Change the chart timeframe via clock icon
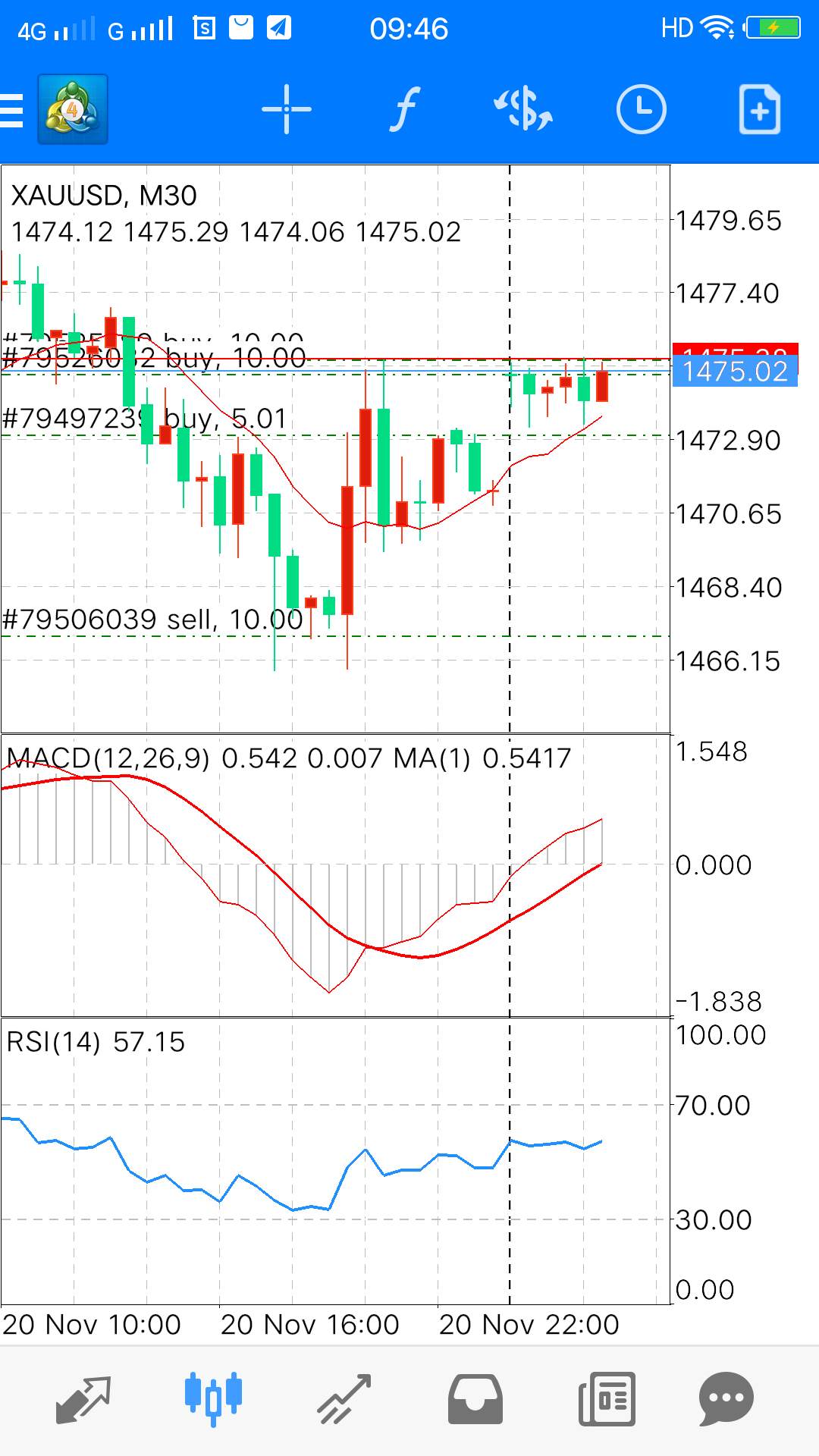Image resolution: width=819 pixels, height=1456 pixels. tap(641, 109)
